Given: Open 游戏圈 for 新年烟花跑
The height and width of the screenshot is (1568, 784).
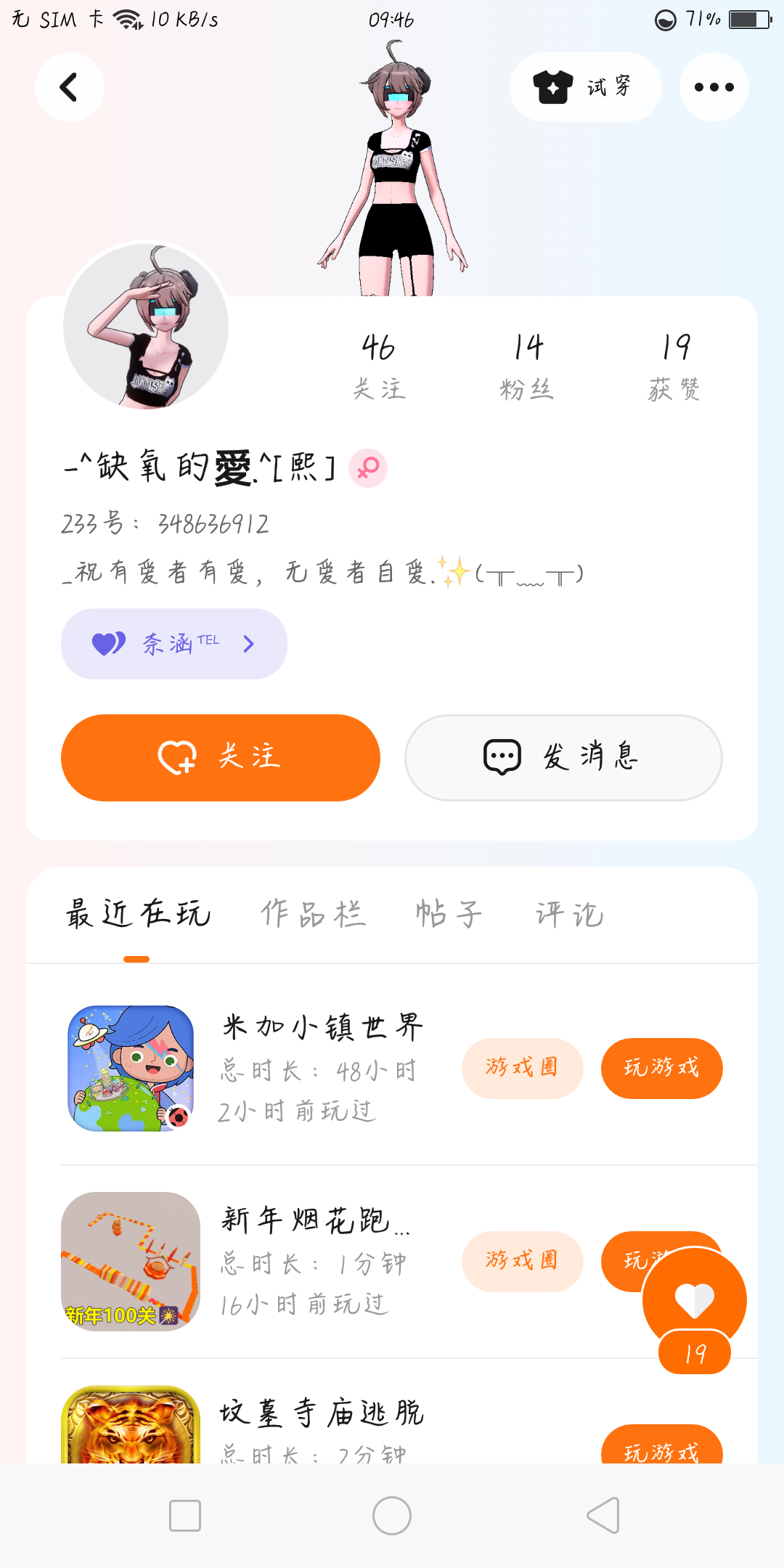Looking at the screenshot, I should pos(522,1261).
